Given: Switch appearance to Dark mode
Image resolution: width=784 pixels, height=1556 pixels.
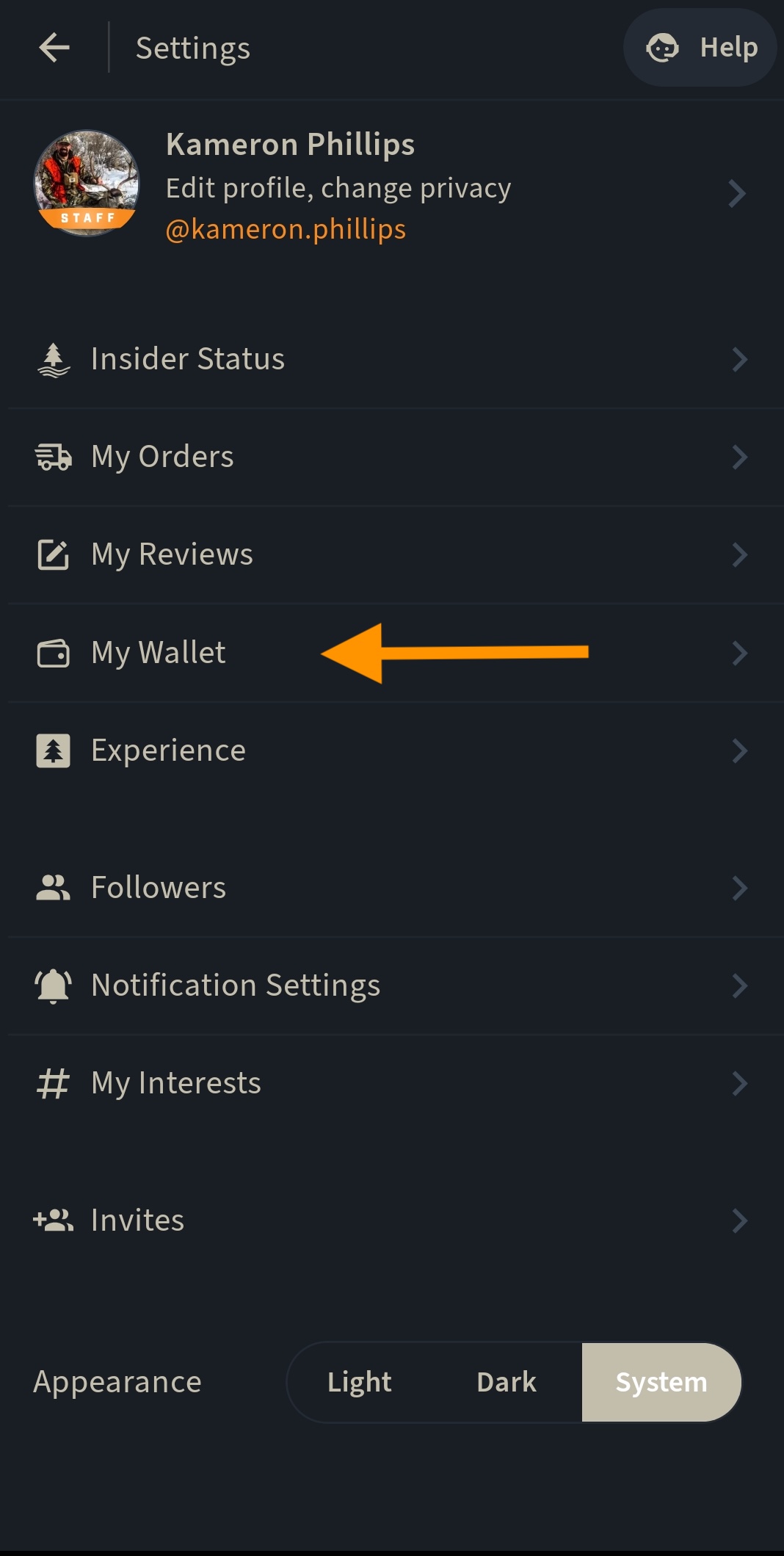Looking at the screenshot, I should [x=506, y=1381].
